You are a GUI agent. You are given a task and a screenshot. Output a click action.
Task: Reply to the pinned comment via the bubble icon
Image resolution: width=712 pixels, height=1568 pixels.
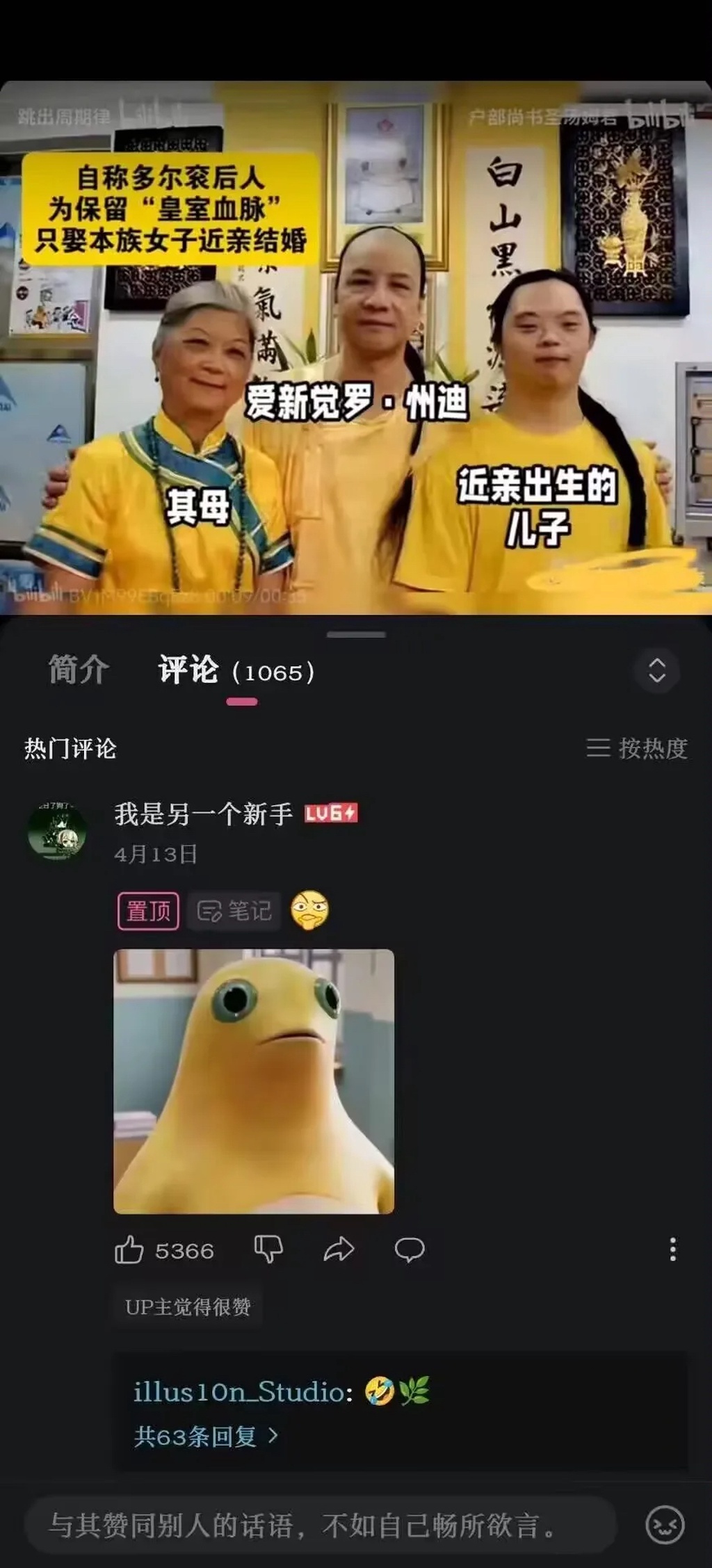click(410, 1250)
